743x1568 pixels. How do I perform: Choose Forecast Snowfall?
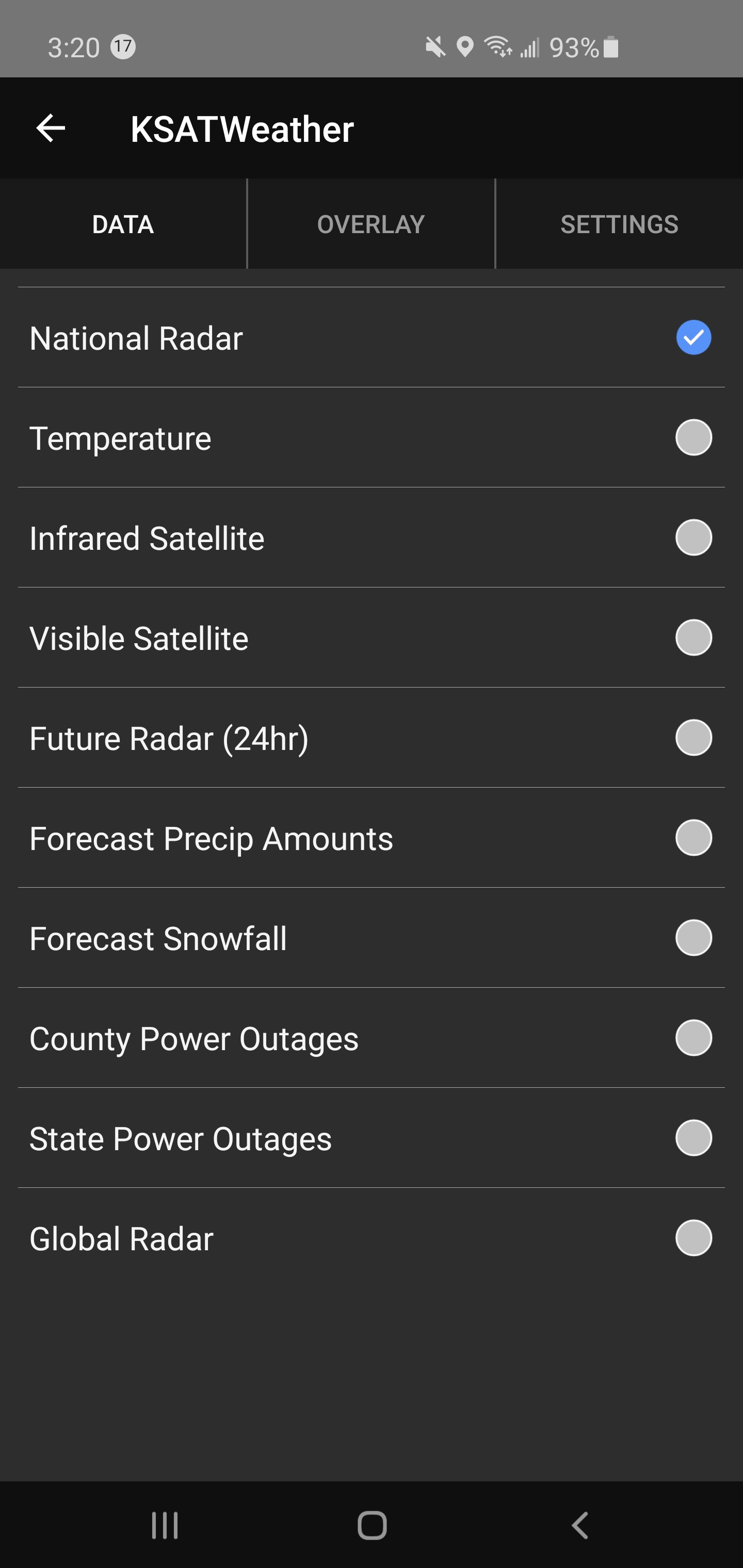pyautogui.click(x=372, y=937)
